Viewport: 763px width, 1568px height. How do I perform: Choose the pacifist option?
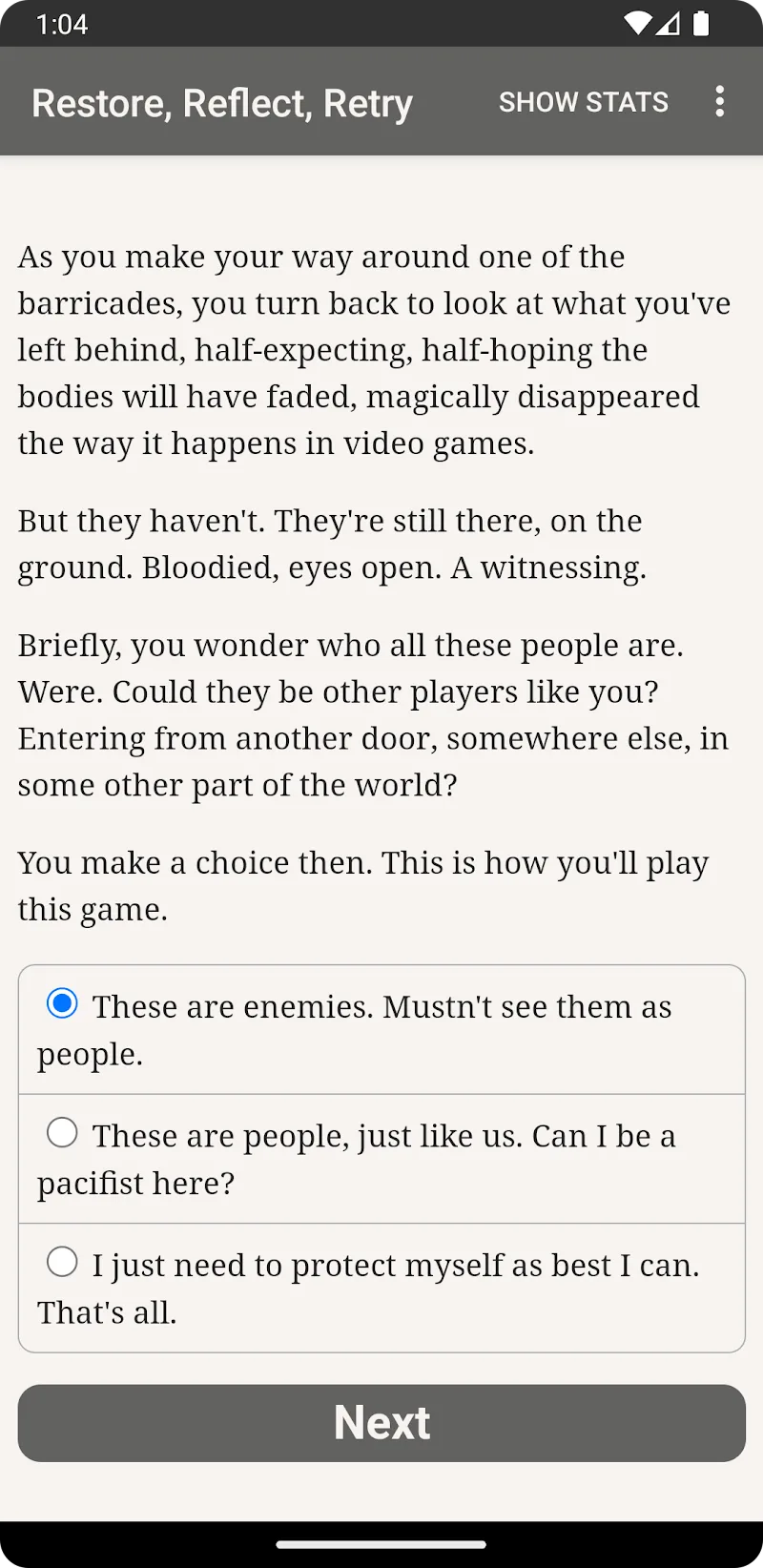click(63, 1133)
